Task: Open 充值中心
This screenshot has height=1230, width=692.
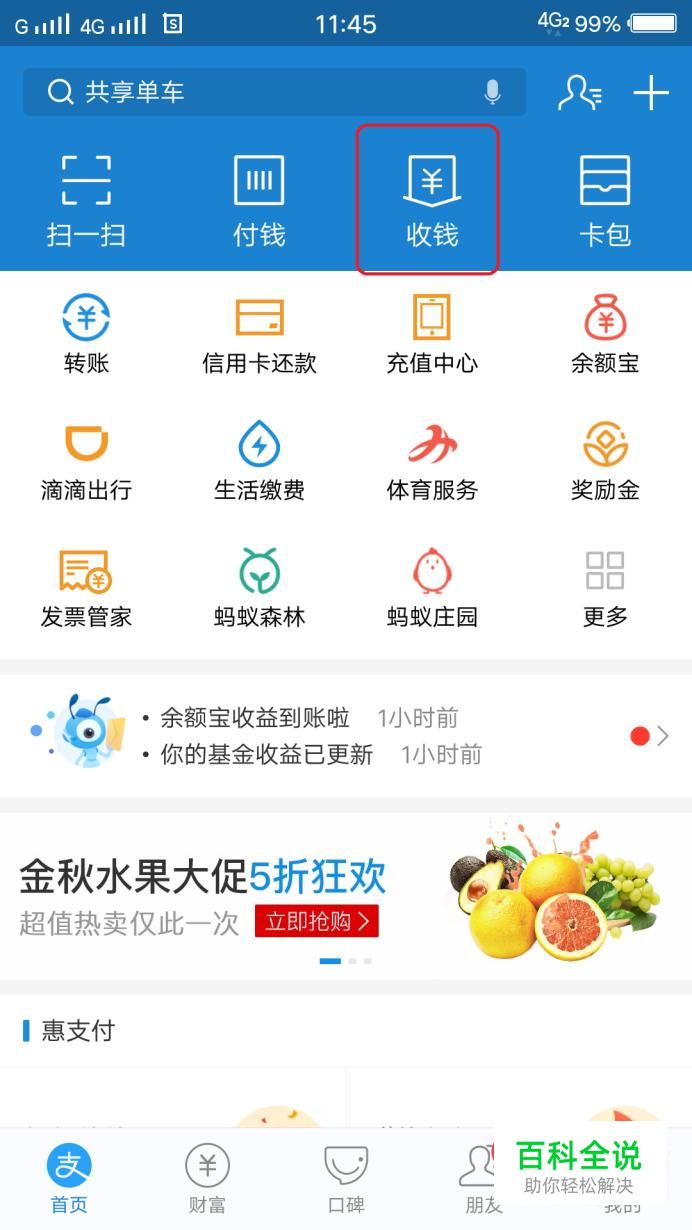Action: tap(432, 334)
